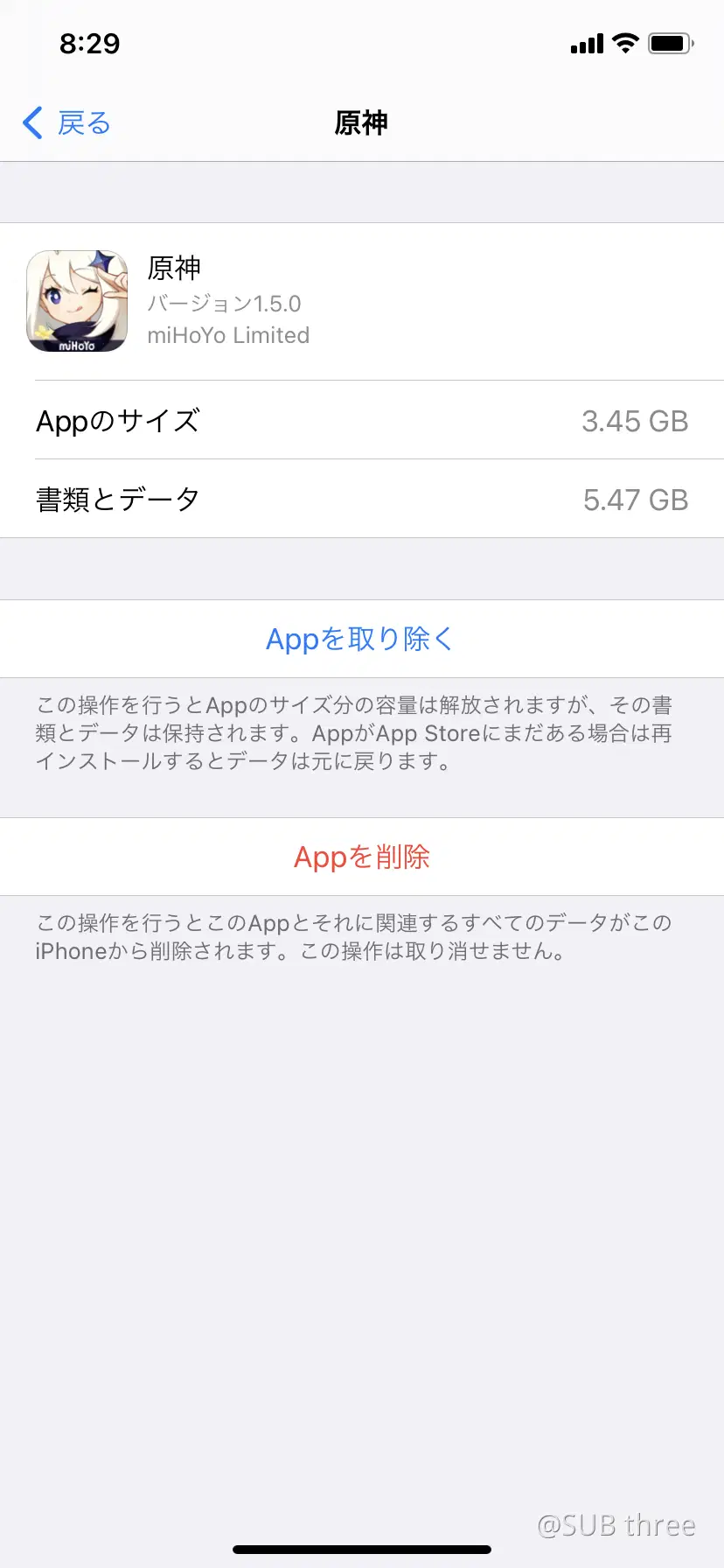
Task: Go back with the 戻る button
Action: pos(67,123)
